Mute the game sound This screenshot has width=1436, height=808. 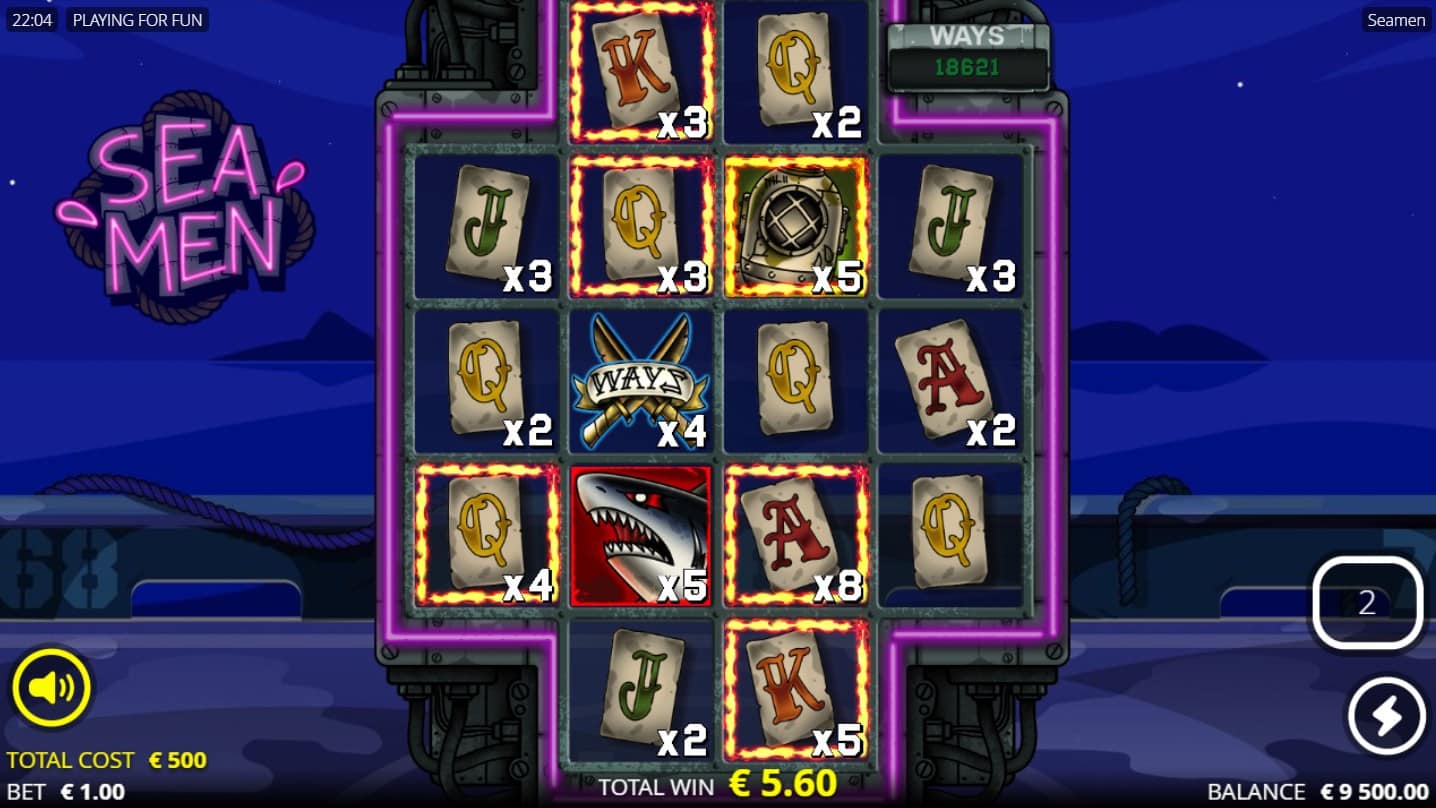point(51,687)
